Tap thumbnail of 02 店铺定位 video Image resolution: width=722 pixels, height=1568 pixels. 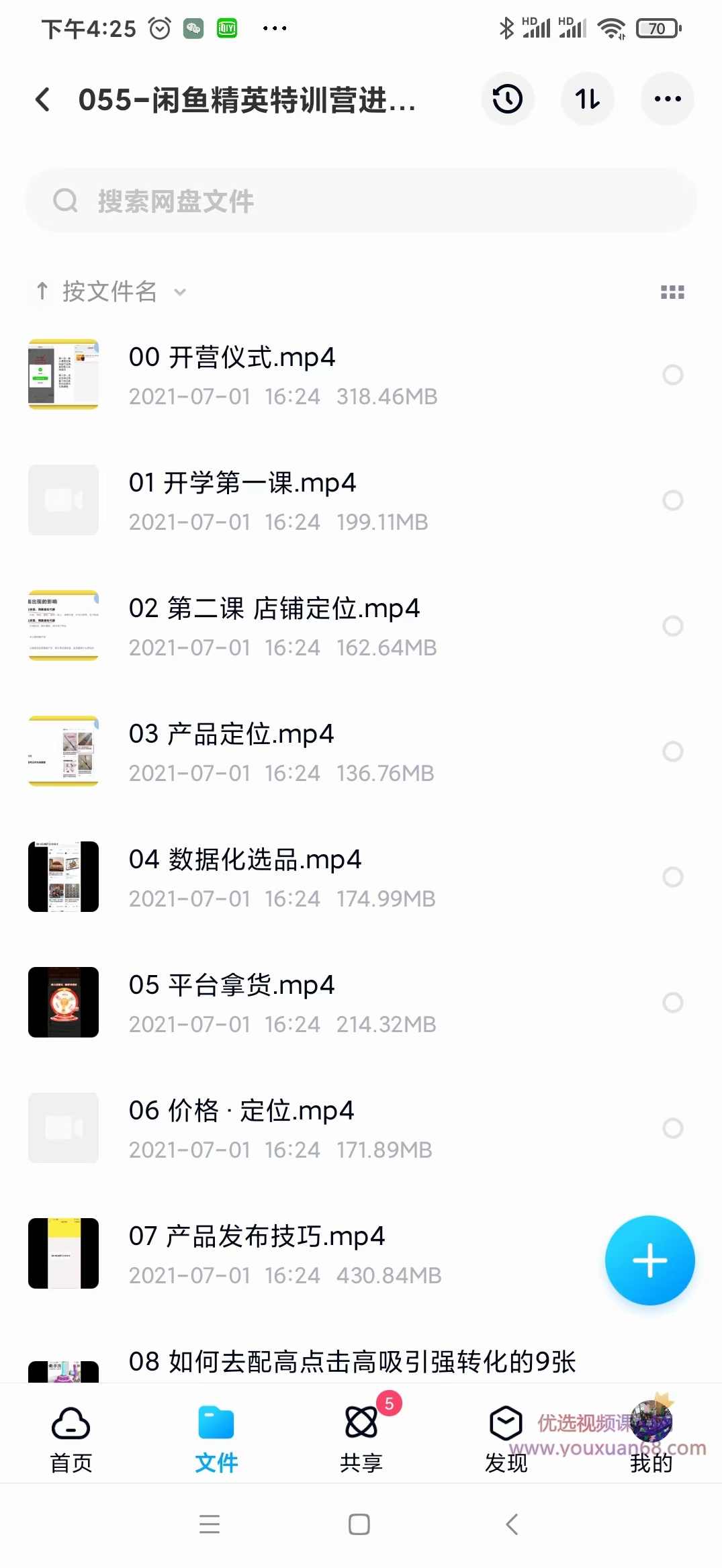[x=62, y=626]
